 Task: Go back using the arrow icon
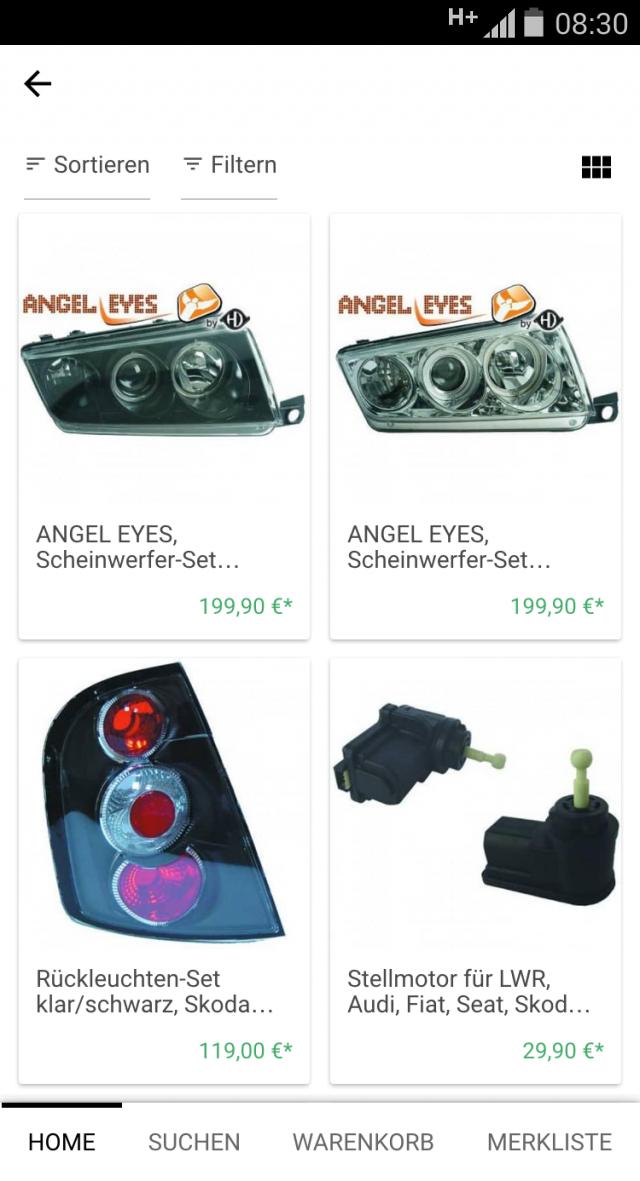click(x=38, y=84)
